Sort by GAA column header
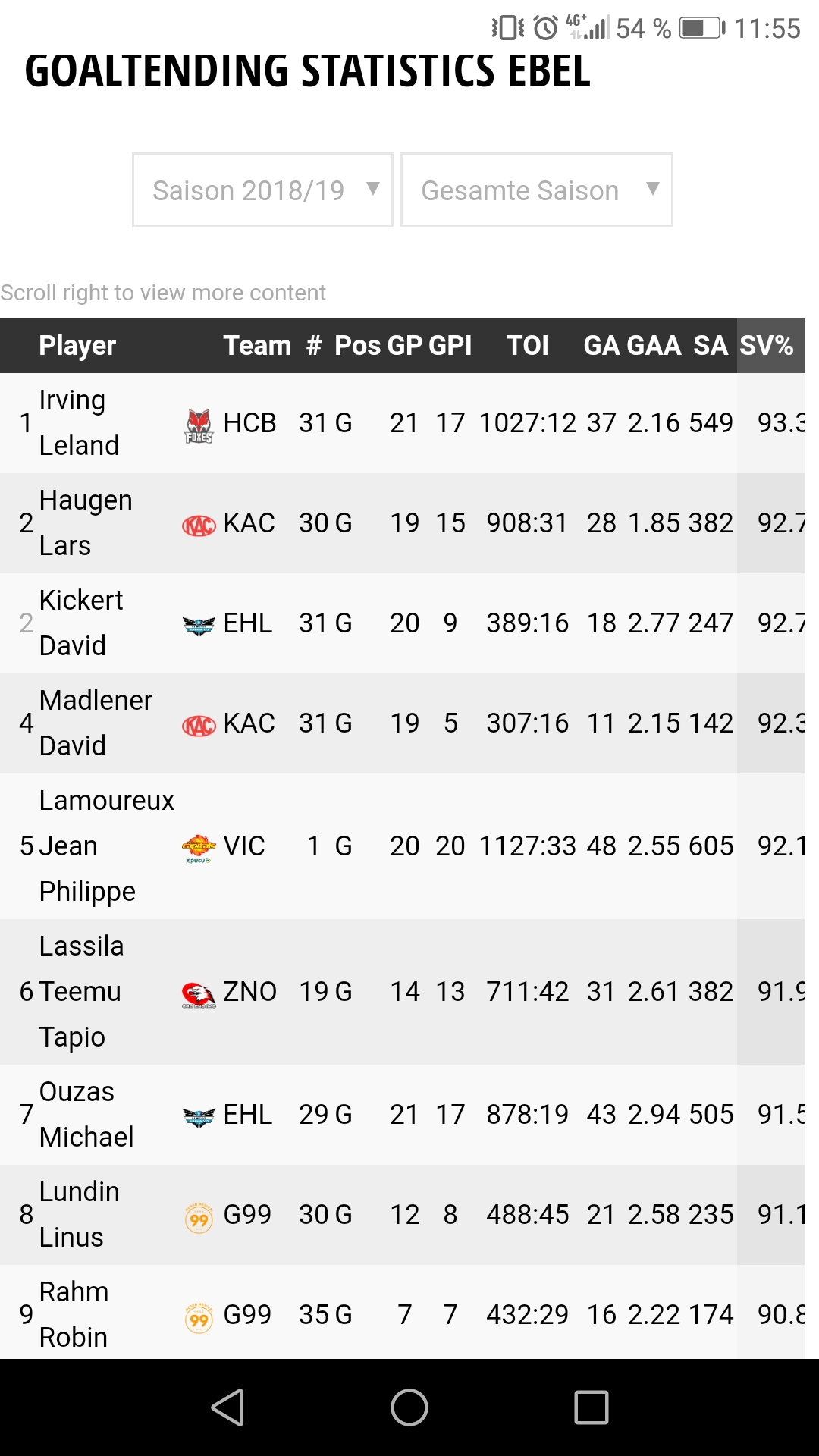The width and height of the screenshot is (819, 1456). click(654, 346)
